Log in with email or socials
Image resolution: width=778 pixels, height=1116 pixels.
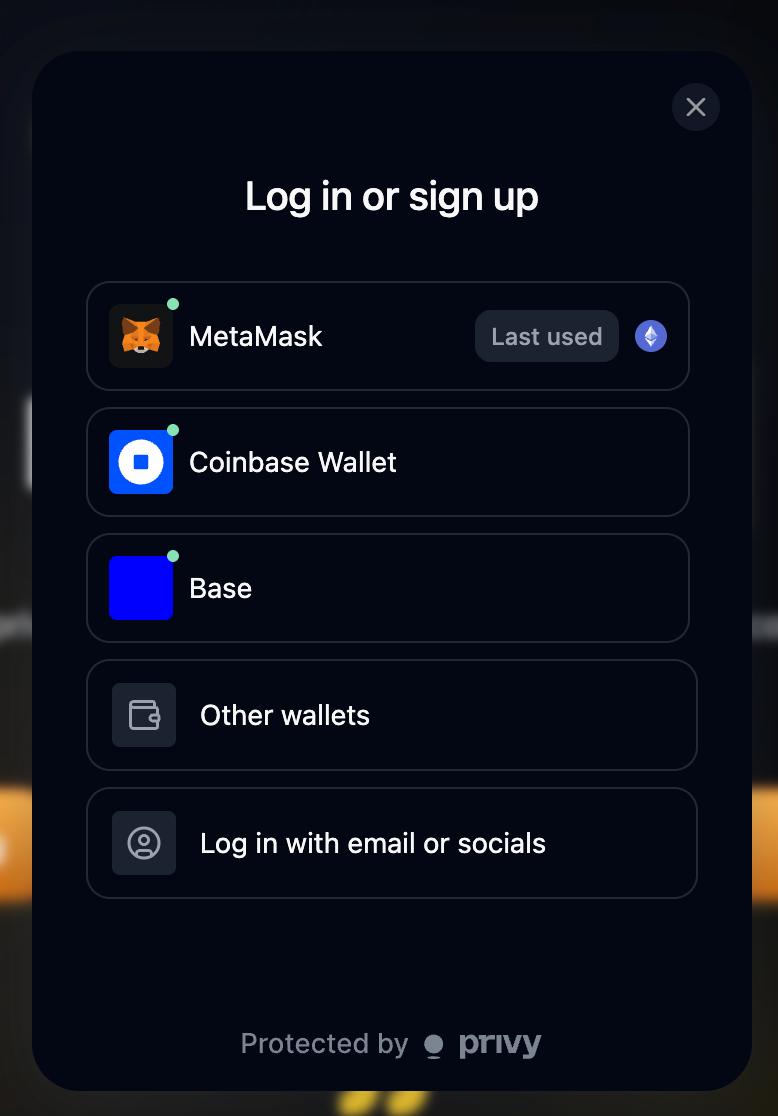[391, 843]
